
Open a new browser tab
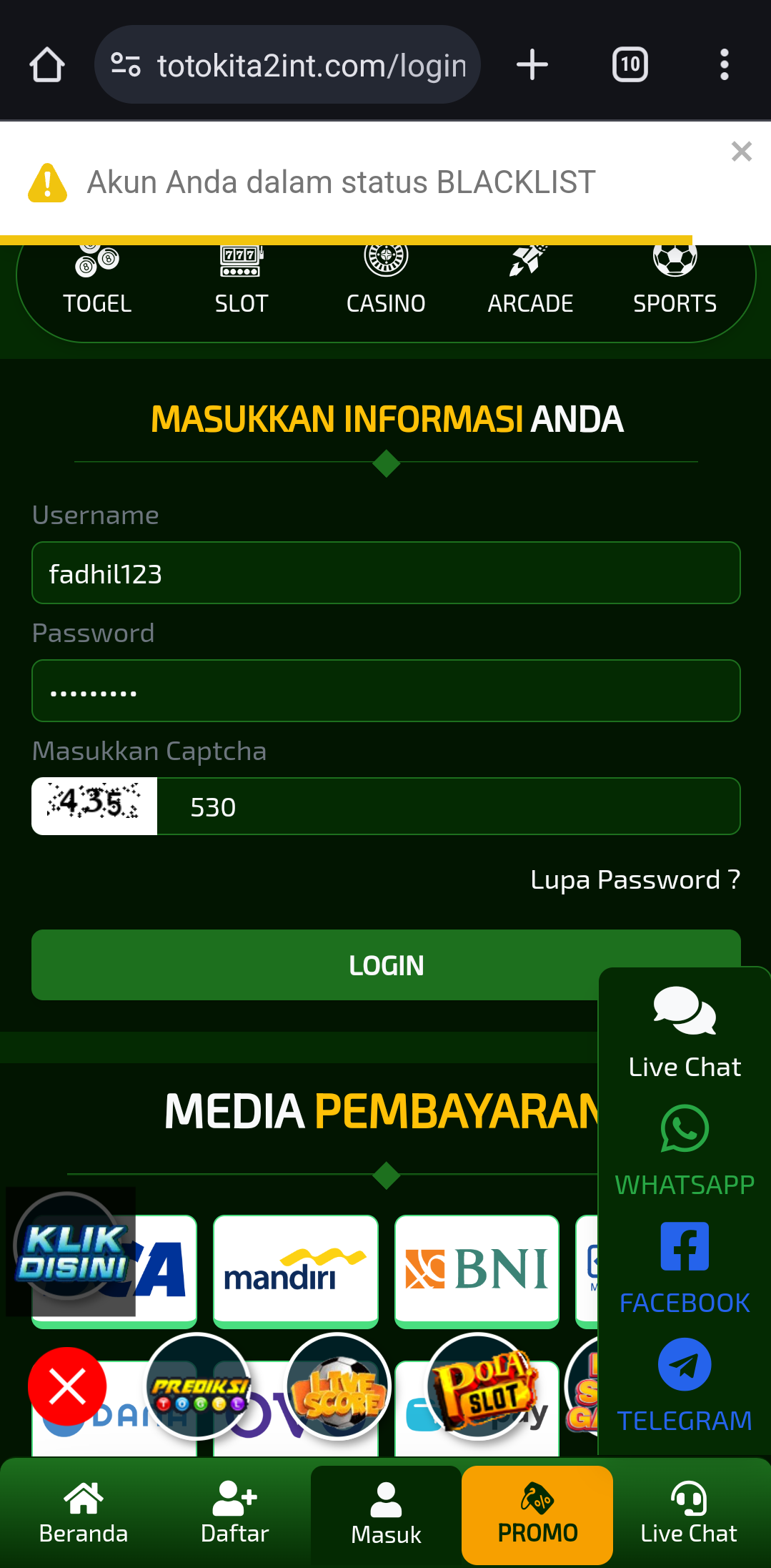pos(532,65)
